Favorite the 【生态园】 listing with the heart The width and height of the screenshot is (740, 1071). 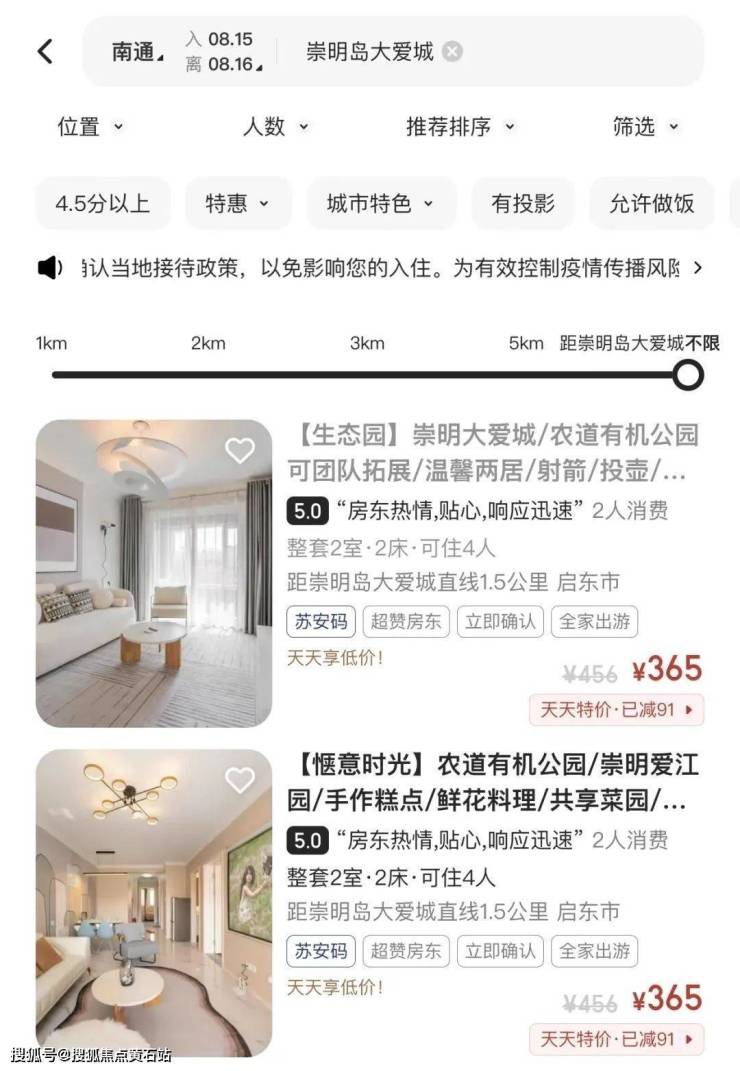click(x=239, y=451)
